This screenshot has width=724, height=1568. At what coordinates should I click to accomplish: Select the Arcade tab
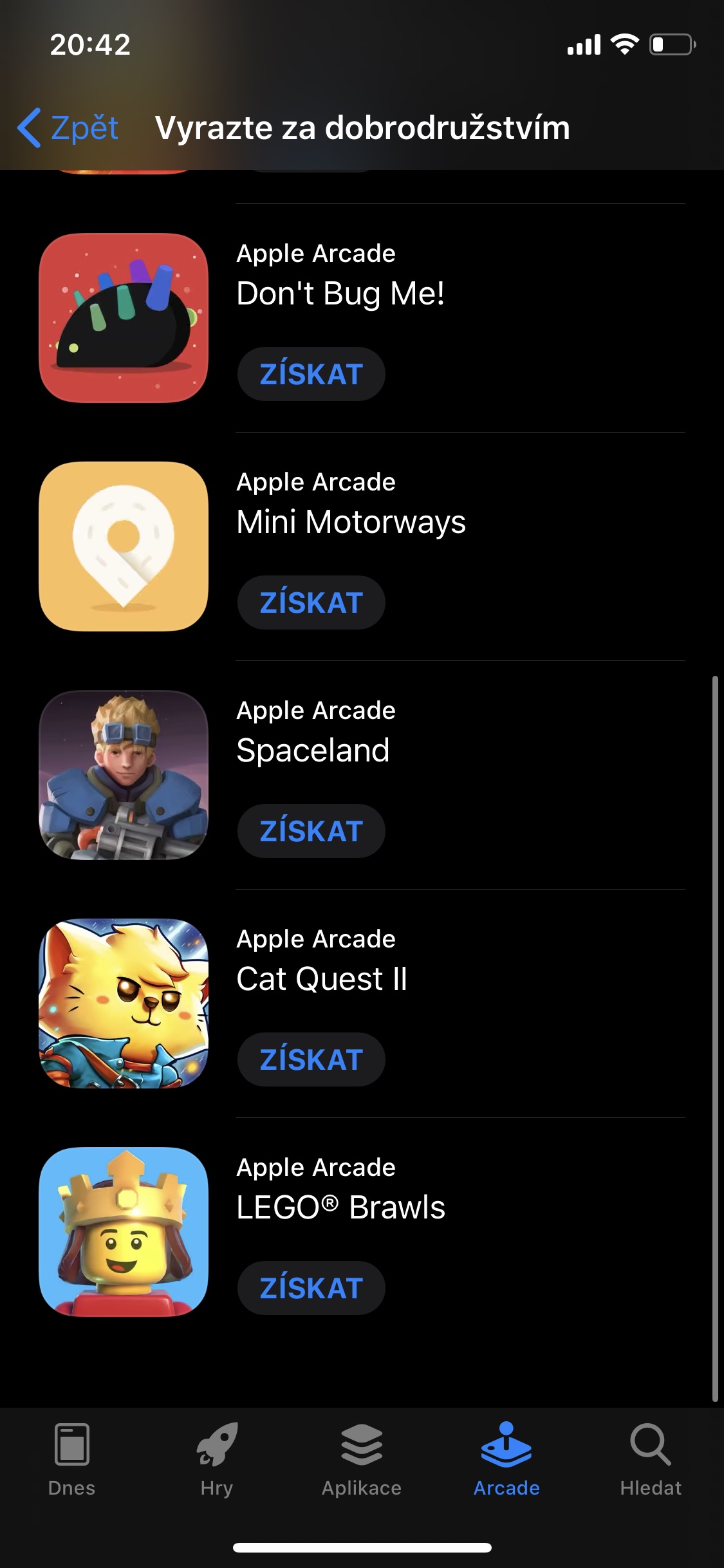point(506,1461)
